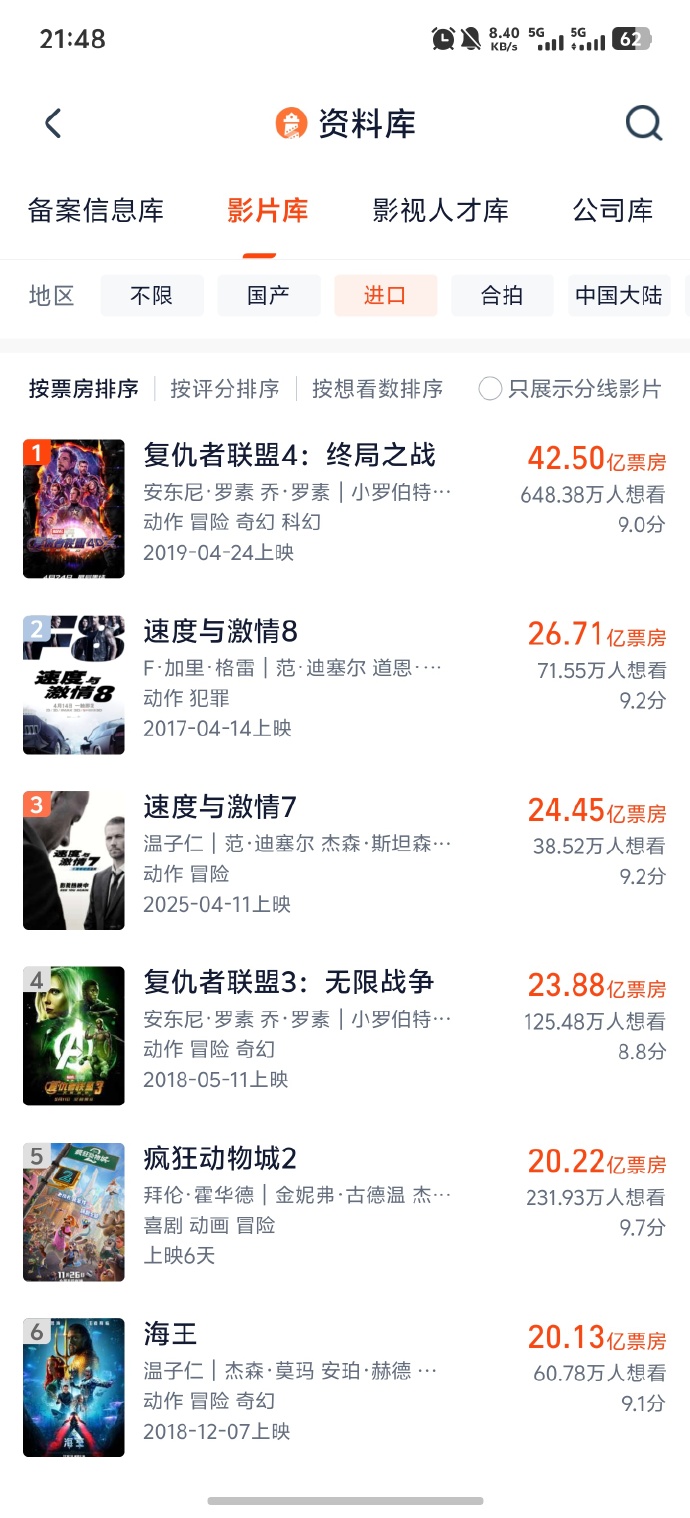Open 复仇者联盟4：终局之战 movie entry
Viewport: 690px width, 1518px height.
pos(290,456)
